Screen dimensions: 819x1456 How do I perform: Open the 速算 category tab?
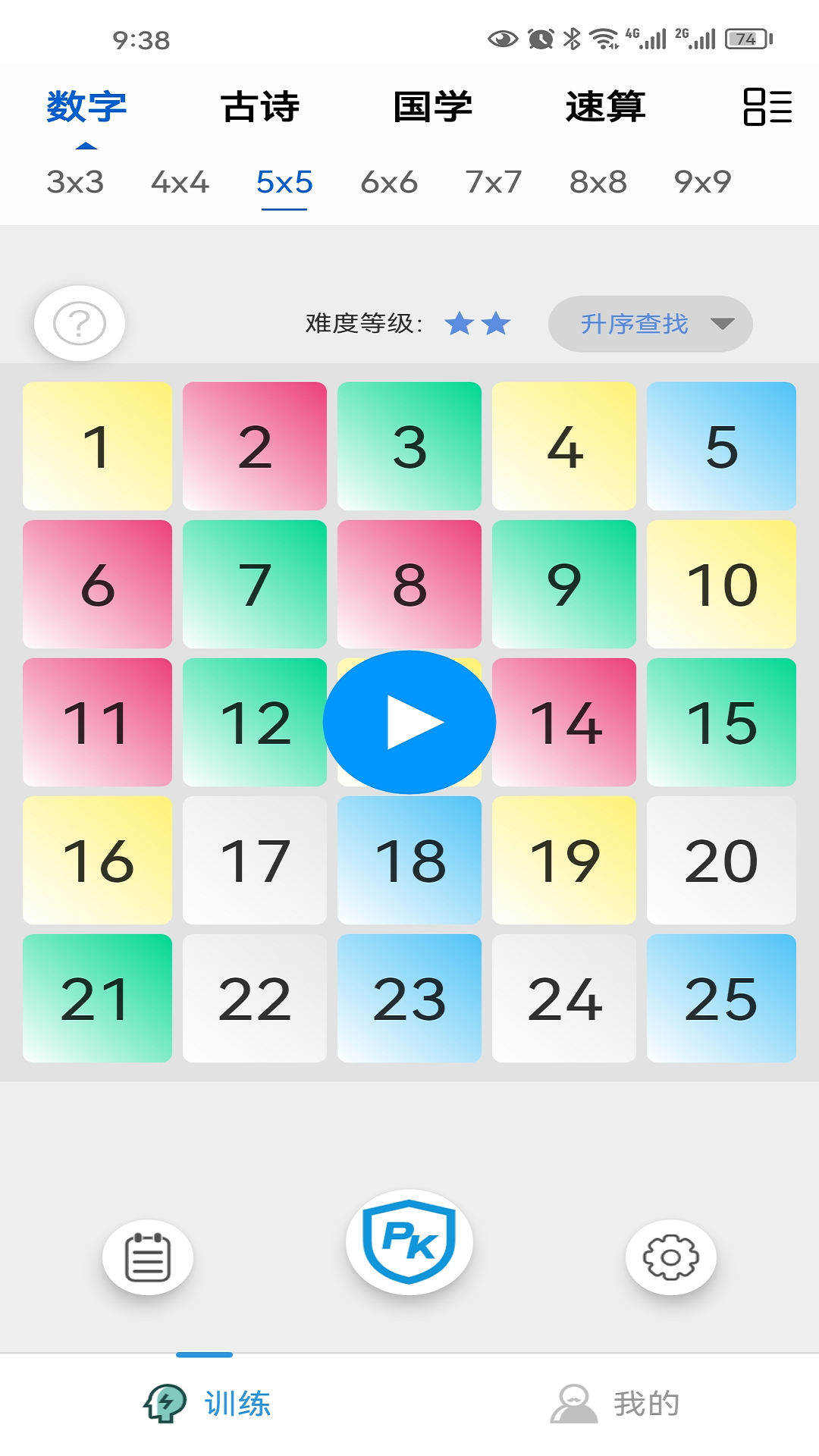pyautogui.click(x=604, y=106)
